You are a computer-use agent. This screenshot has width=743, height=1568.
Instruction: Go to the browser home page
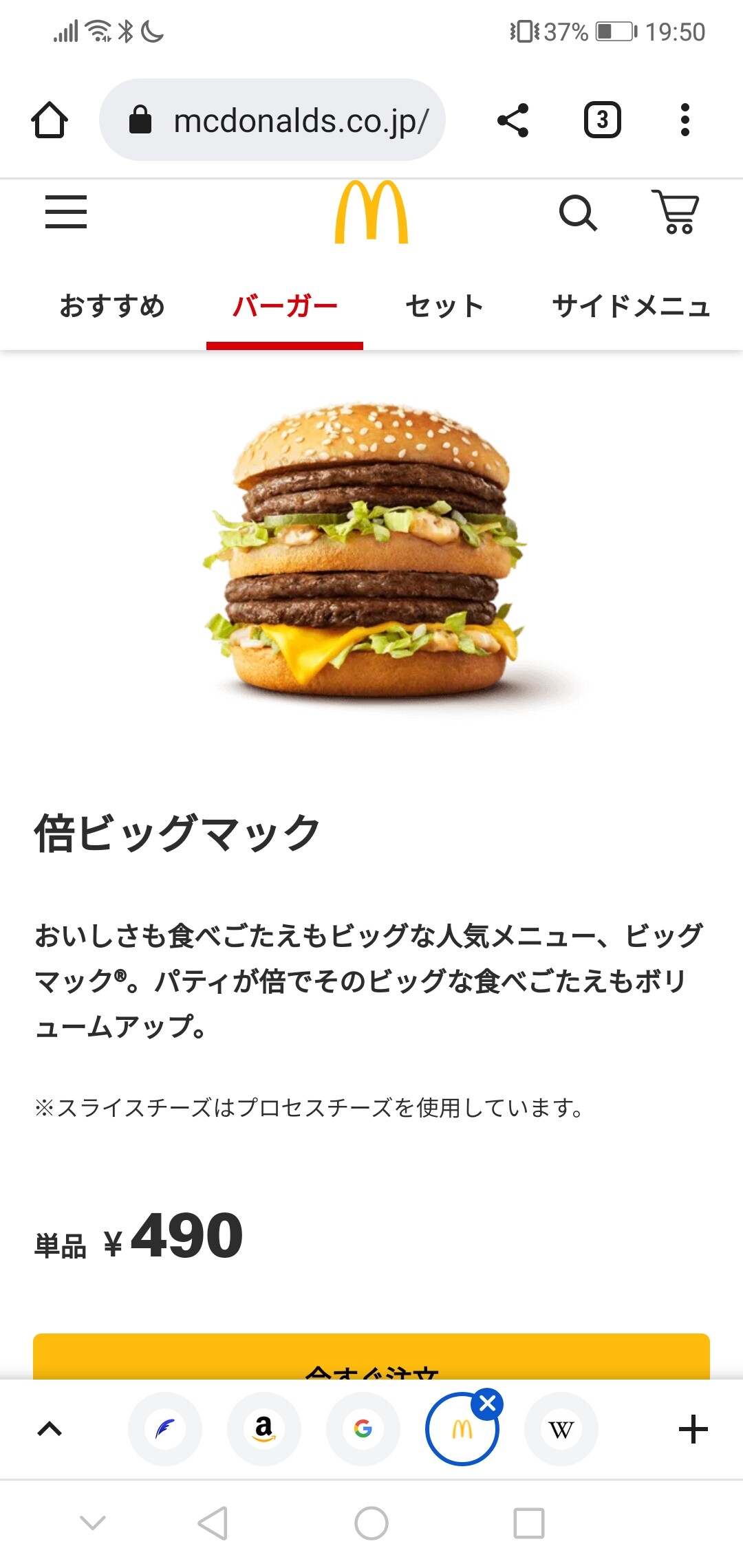50,120
